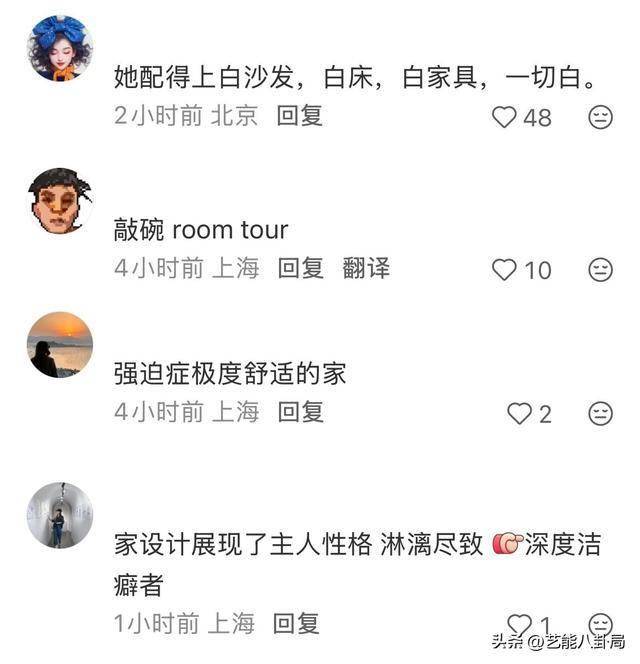Reply to the 白沙发 comment from 北京
Viewport: 640px width, 664px height.
click(300, 116)
